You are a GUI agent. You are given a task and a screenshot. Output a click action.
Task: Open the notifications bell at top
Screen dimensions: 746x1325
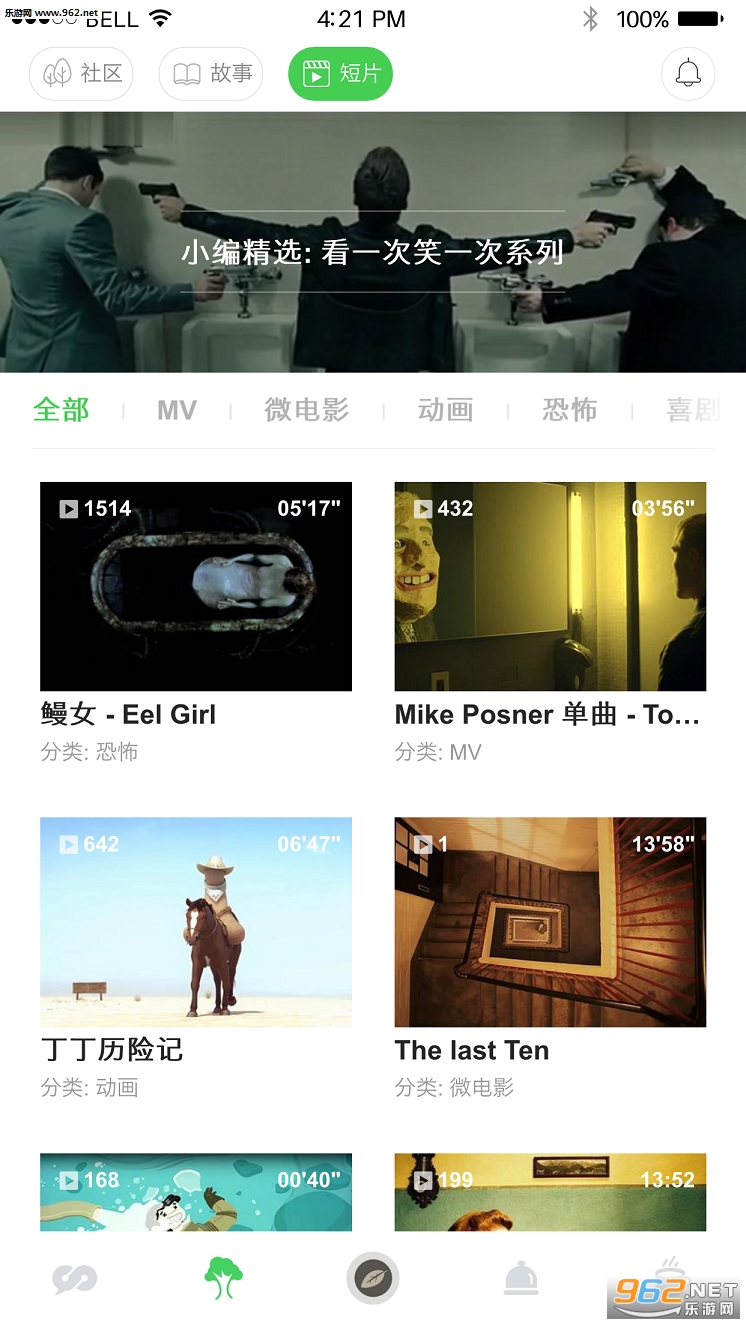(688, 74)
